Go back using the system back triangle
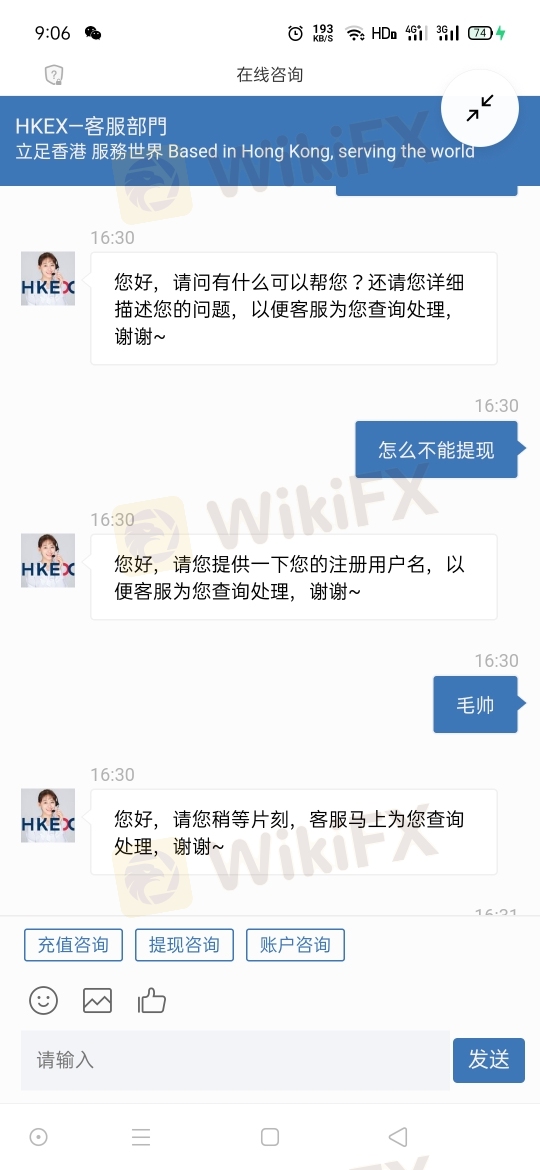The height and width of the screenshot is (1170, 540). (398, 1136)
